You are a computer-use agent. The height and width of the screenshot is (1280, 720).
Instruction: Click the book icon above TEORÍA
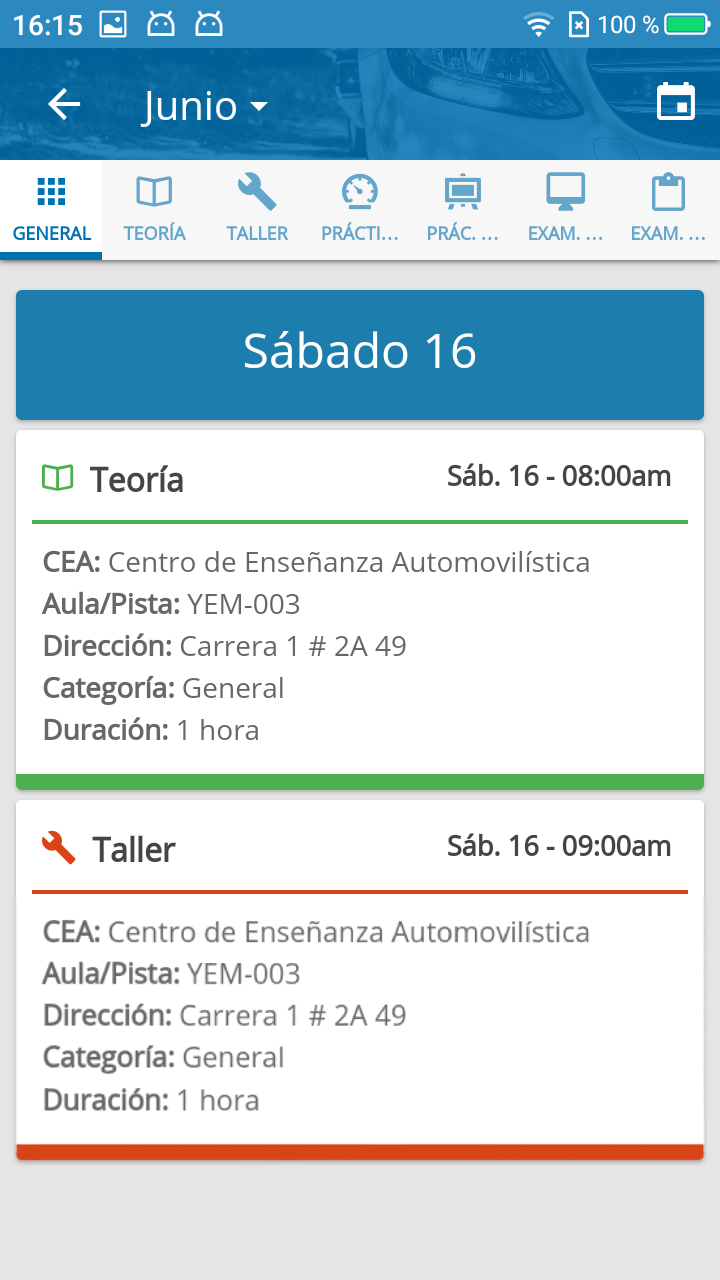pos(154,191)
